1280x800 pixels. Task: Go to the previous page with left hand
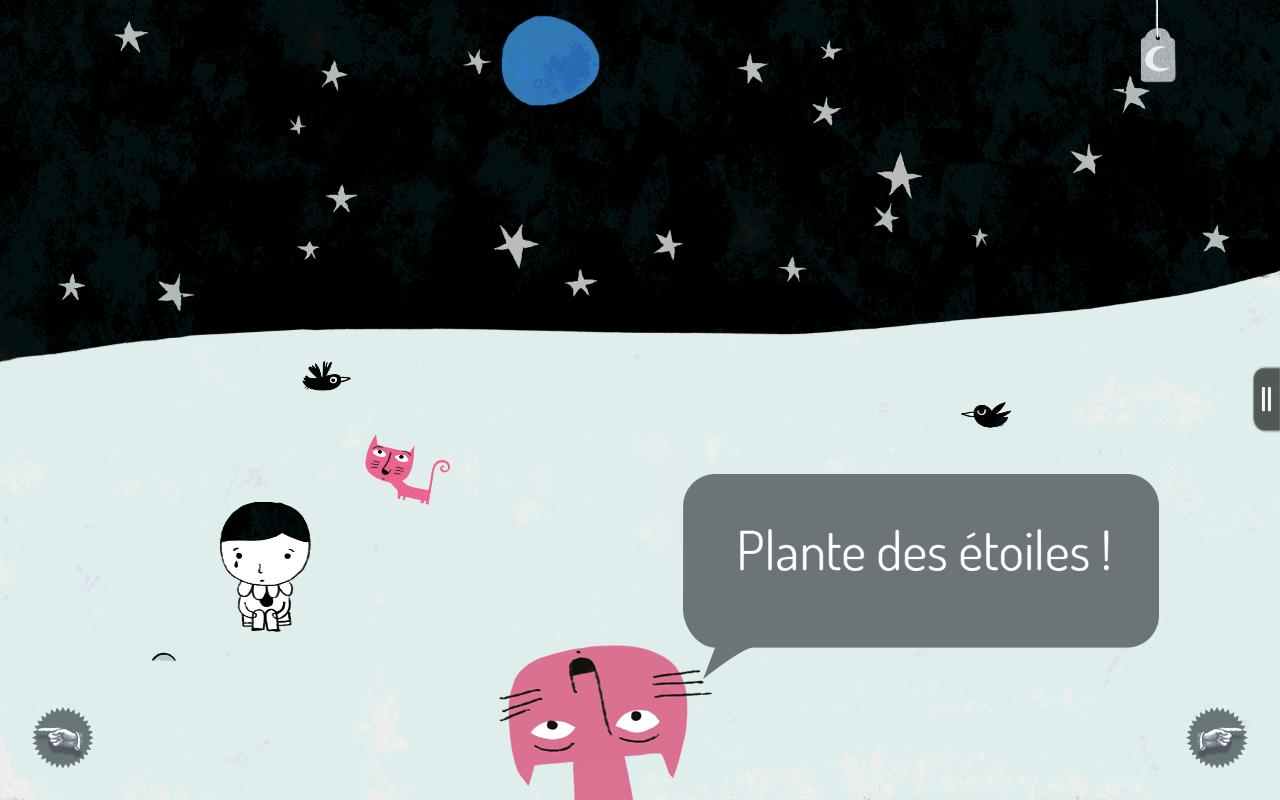coord(63,738)
